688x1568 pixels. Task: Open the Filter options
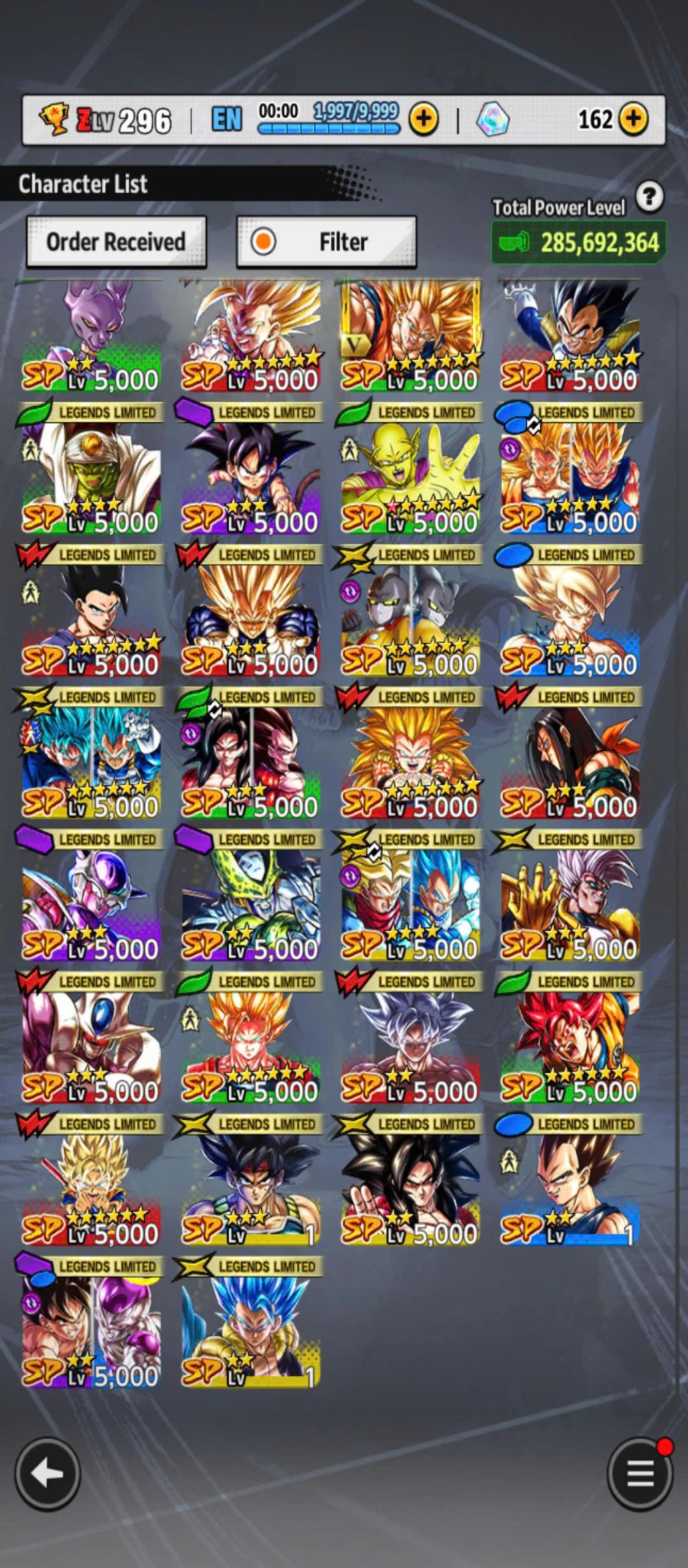click(327, 242)
